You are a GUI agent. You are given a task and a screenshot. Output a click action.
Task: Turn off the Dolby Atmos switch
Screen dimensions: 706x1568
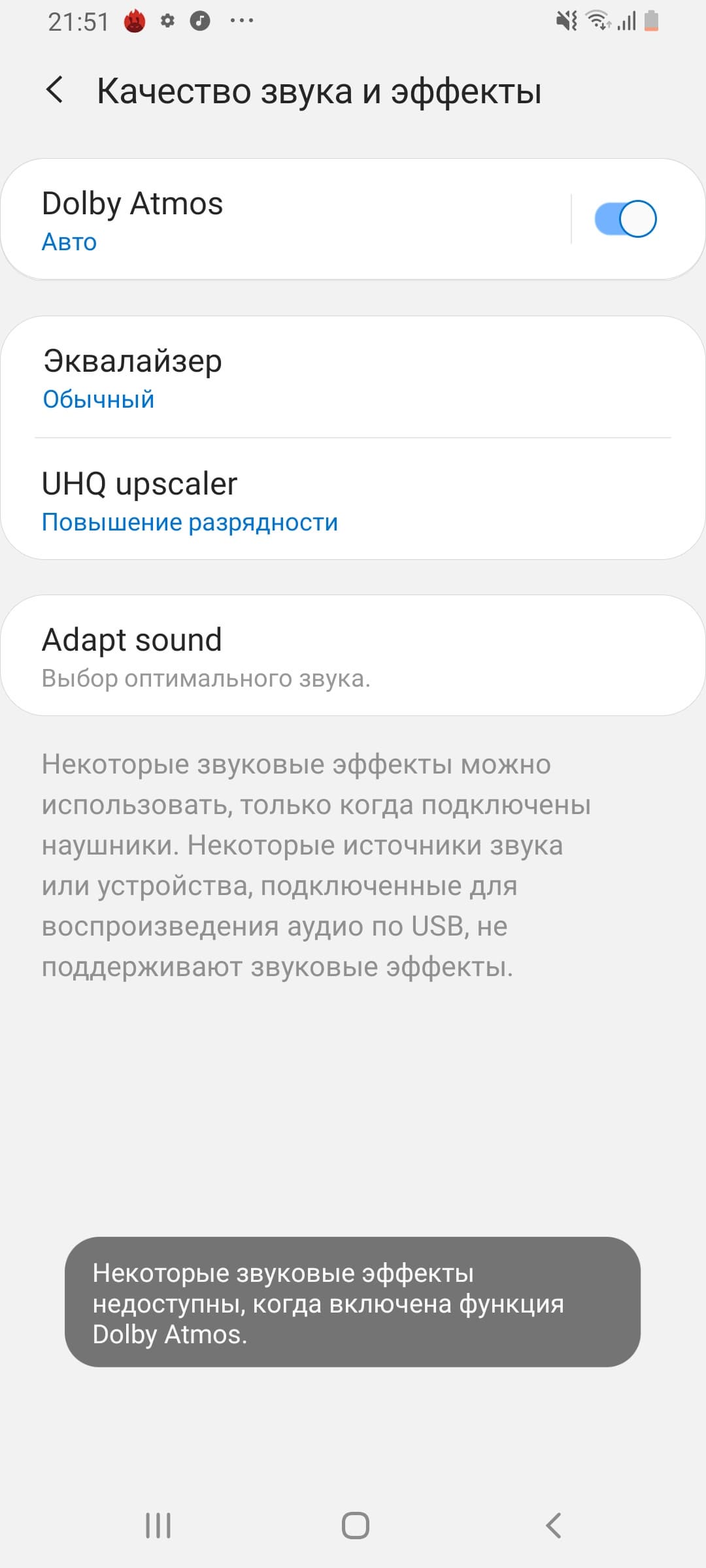click(624, 219)
